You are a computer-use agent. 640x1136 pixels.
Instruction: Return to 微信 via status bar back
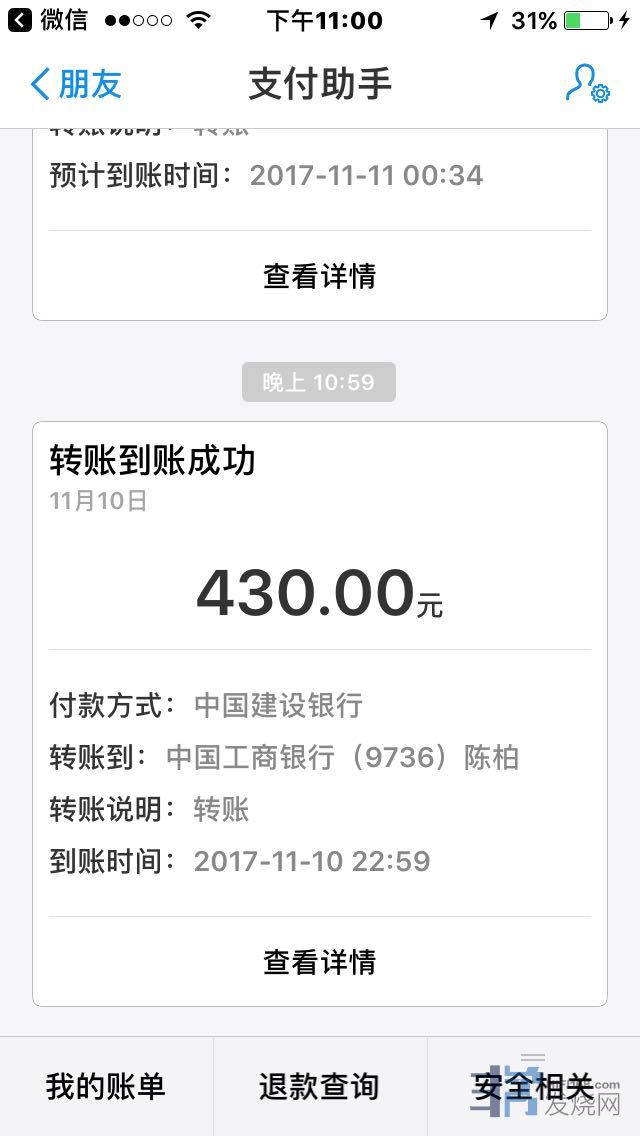coord(48,20)
